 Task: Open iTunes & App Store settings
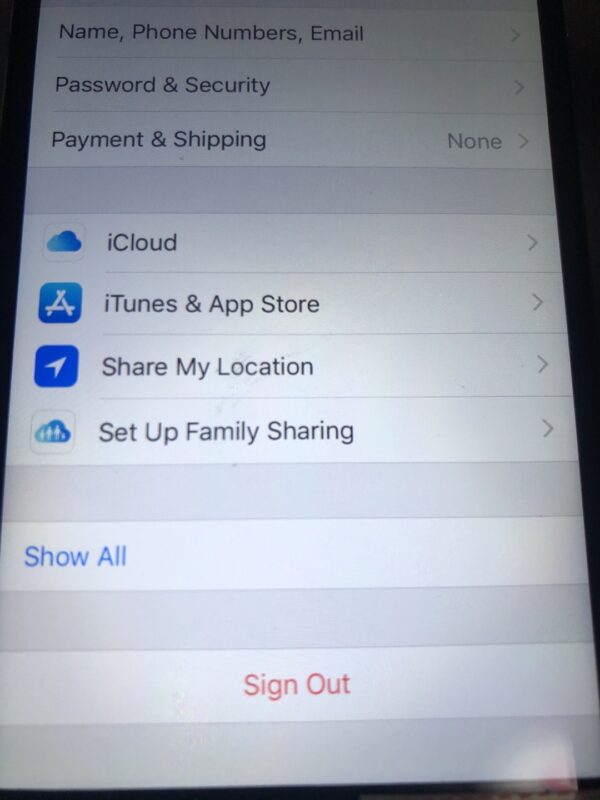coord(211,304)
